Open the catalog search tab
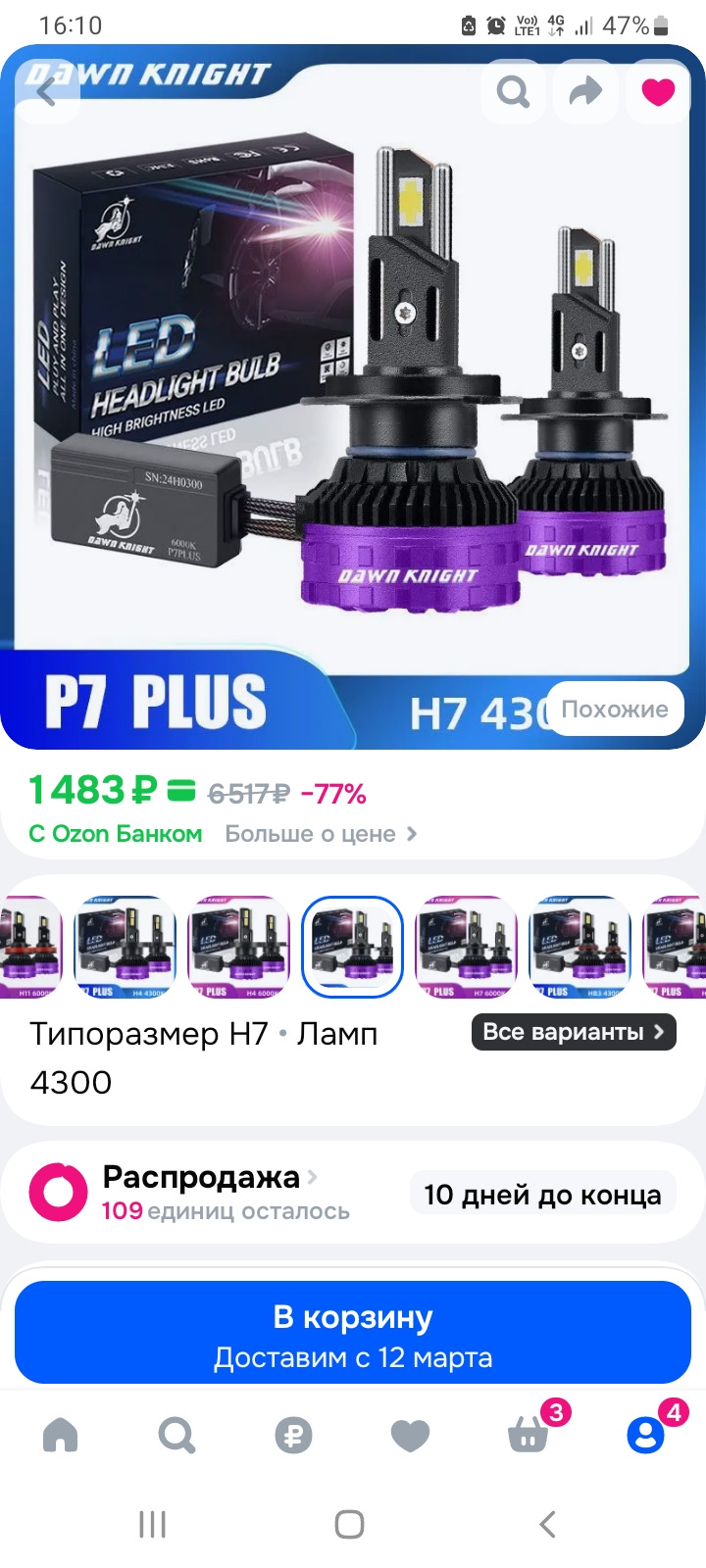Screen dimensions: 706x1568 (x=177, y=1436)
